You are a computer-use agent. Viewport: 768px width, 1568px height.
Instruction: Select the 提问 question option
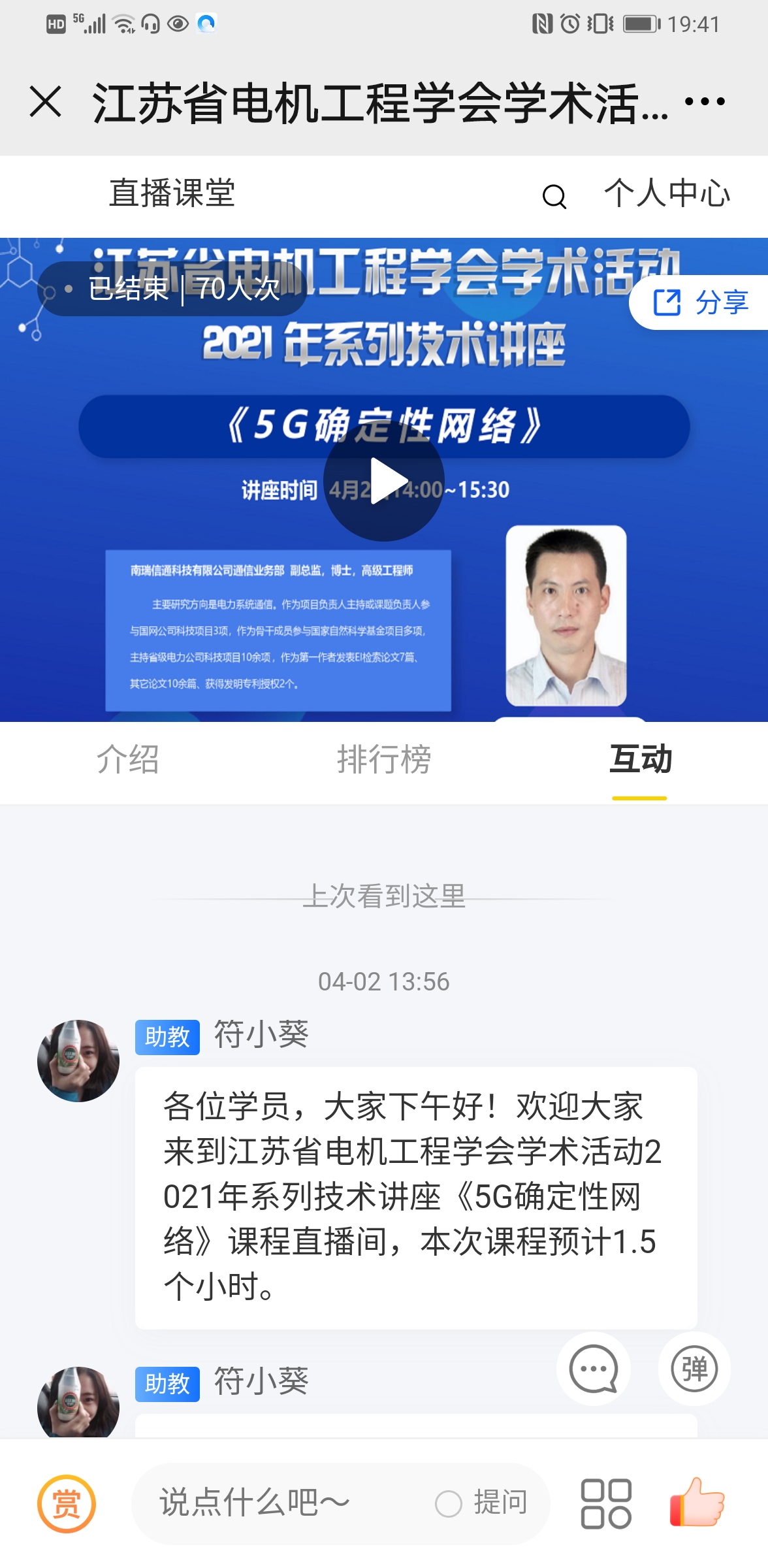click(x=483, y=1503)
